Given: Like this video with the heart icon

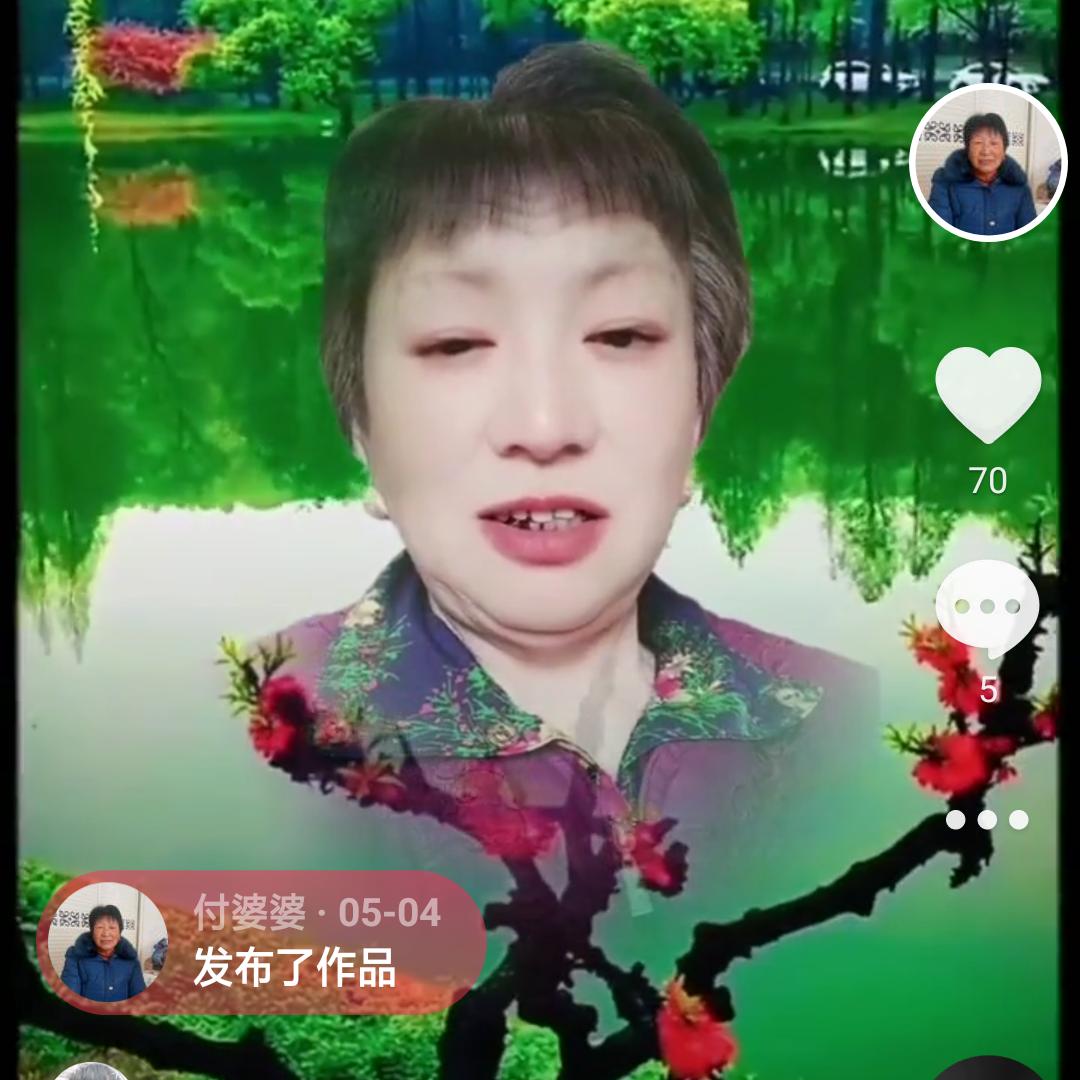Looking at the screenshot, I should [988, 393].
